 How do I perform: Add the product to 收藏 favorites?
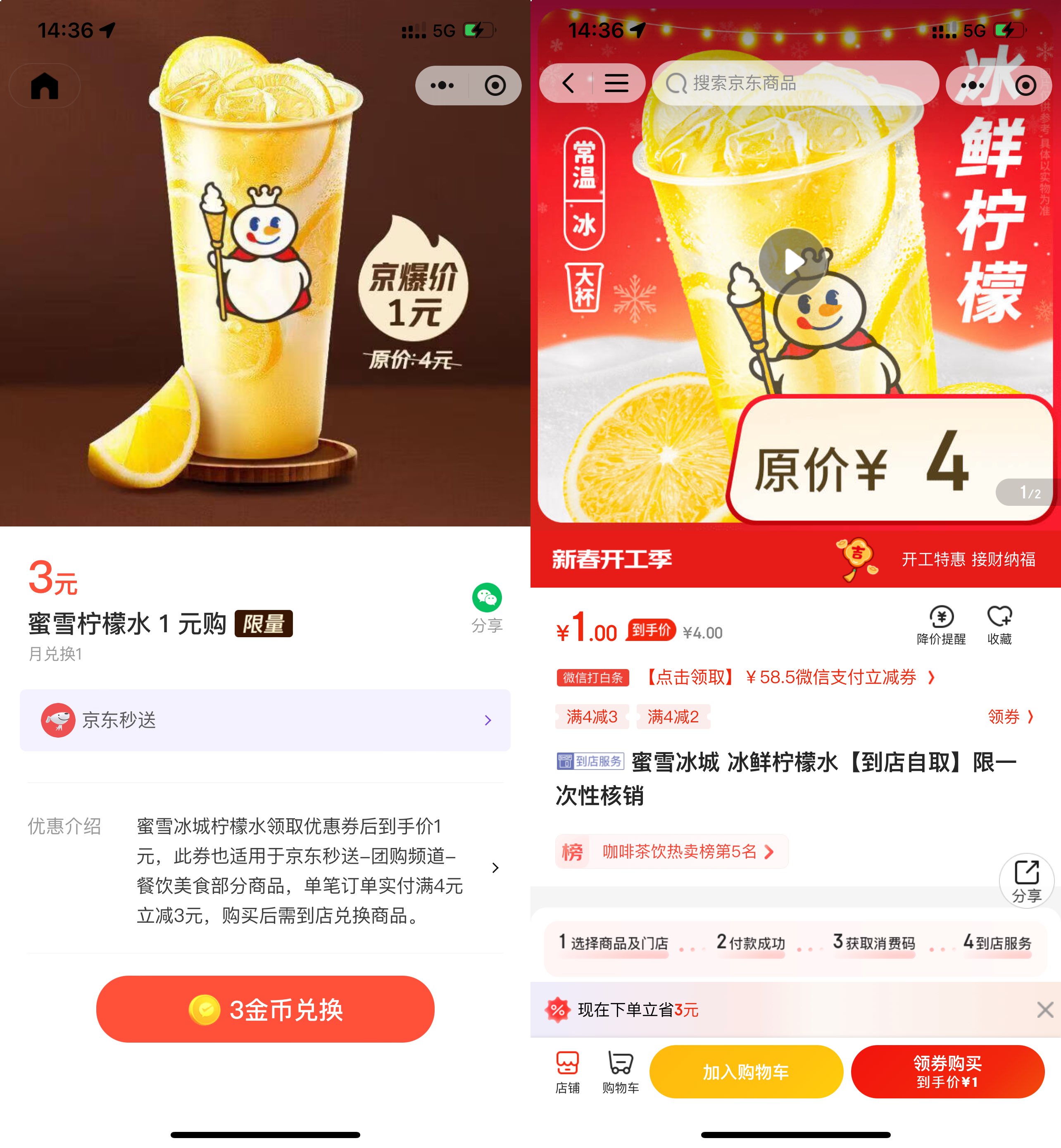999,624
